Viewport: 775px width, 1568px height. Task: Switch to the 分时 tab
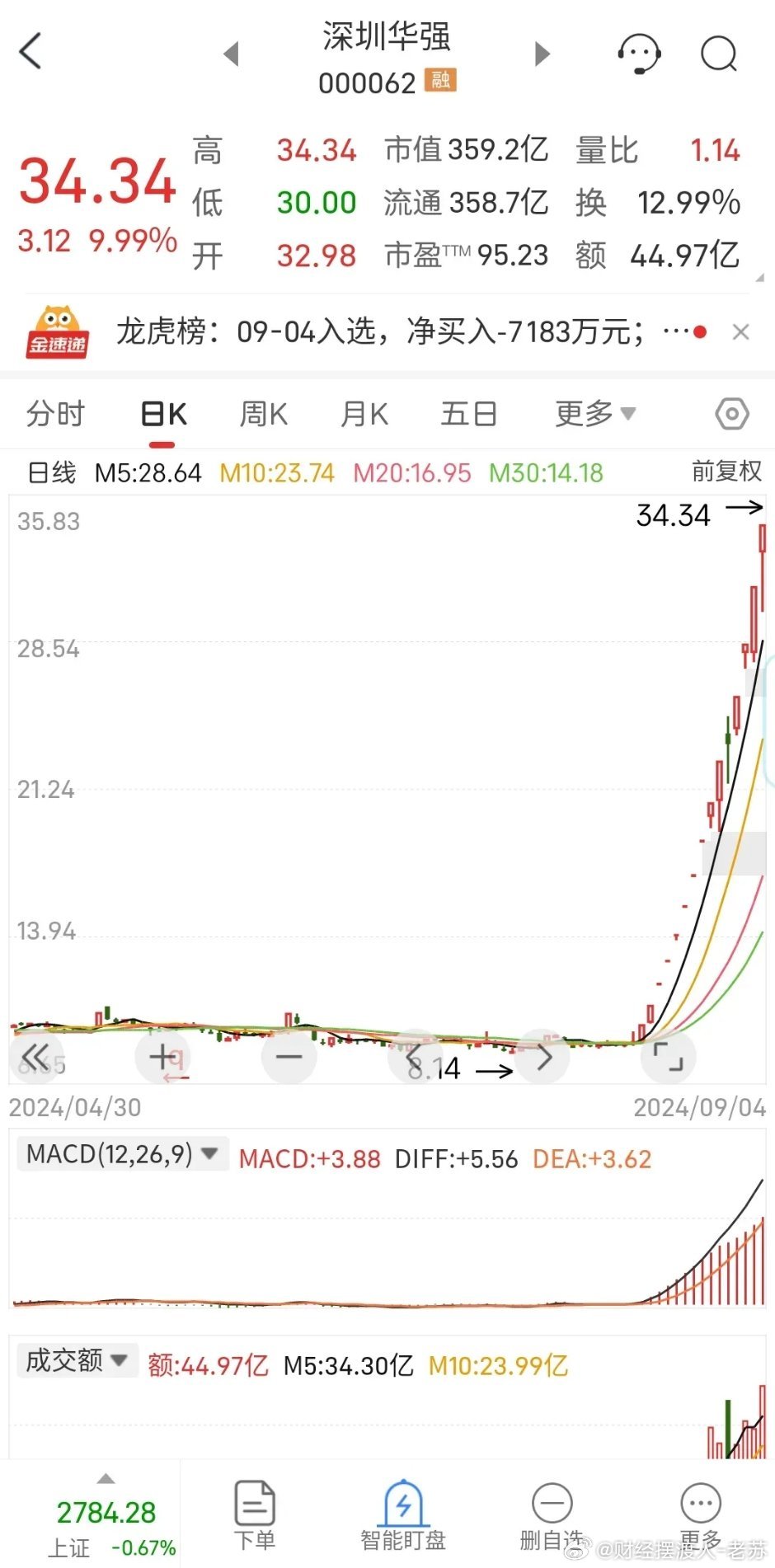(56, 414)
